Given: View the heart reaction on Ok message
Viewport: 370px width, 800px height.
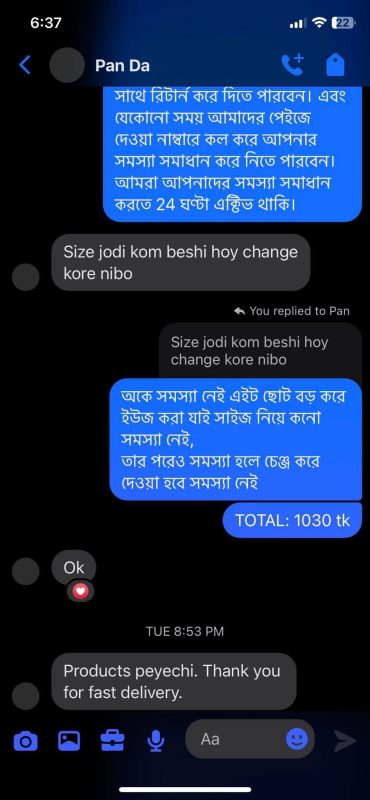Looking at the screenshot, I should [81, 591].
